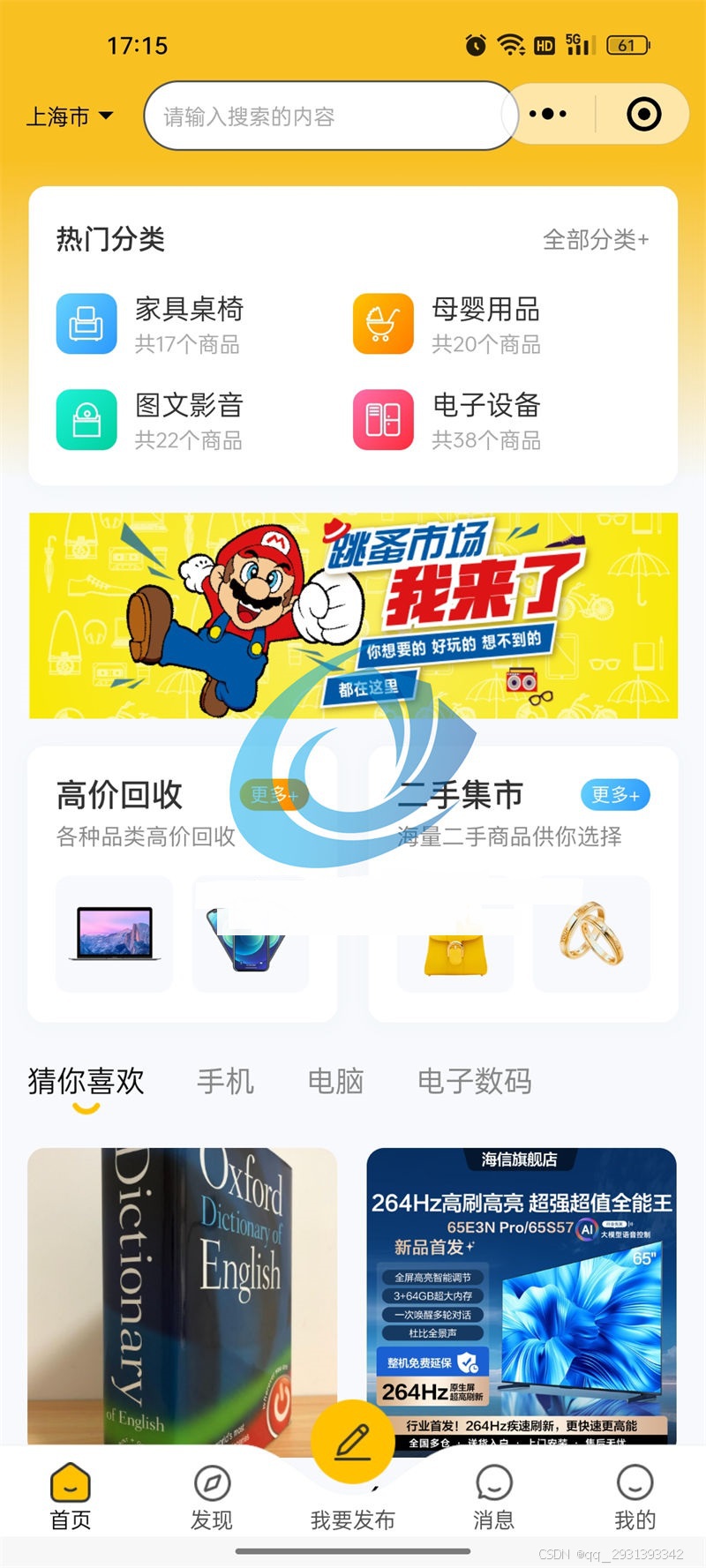Open the 母婴用品 category
706x1568 pixels.
[x=447, y=325]
